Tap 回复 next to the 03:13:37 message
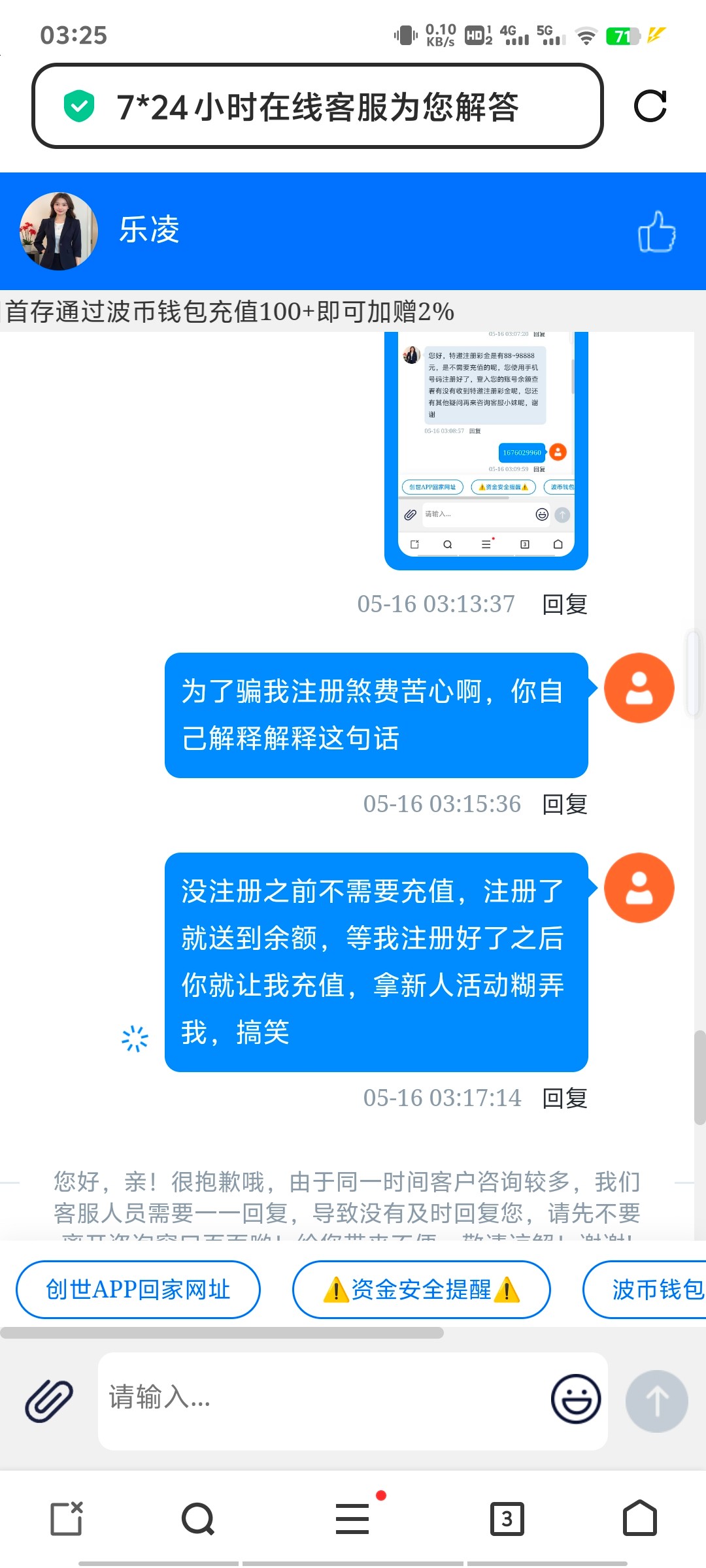706x1568 pixels. pyautogui.click(x=565, y=604)
